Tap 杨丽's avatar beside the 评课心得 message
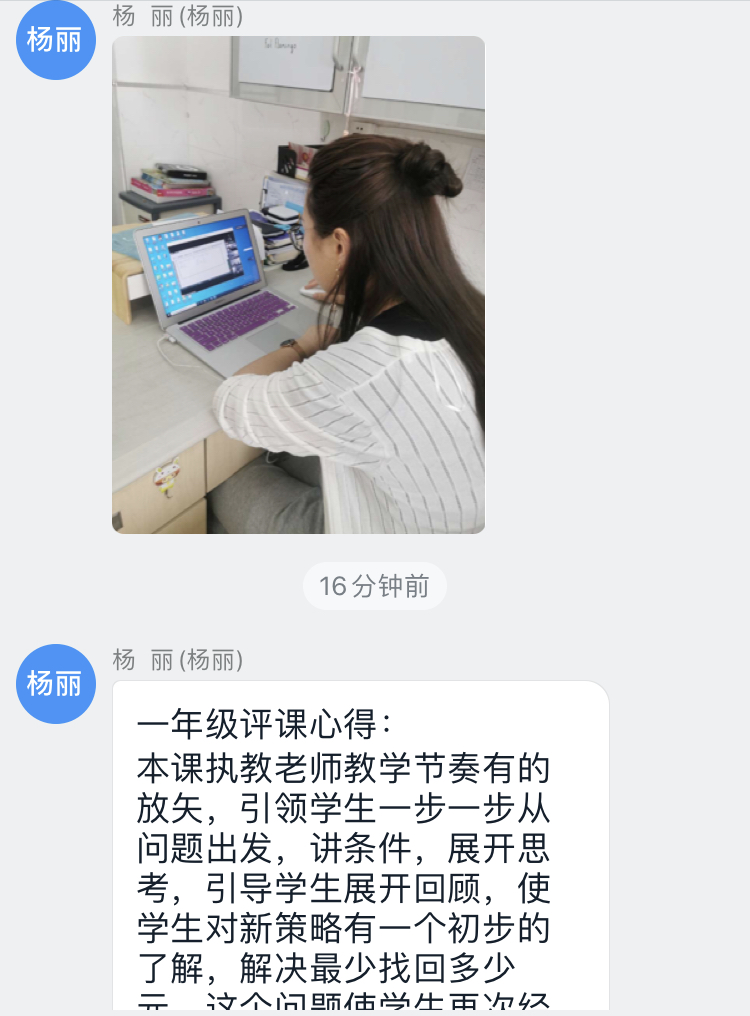750x1016 pixels. [56, 684]
